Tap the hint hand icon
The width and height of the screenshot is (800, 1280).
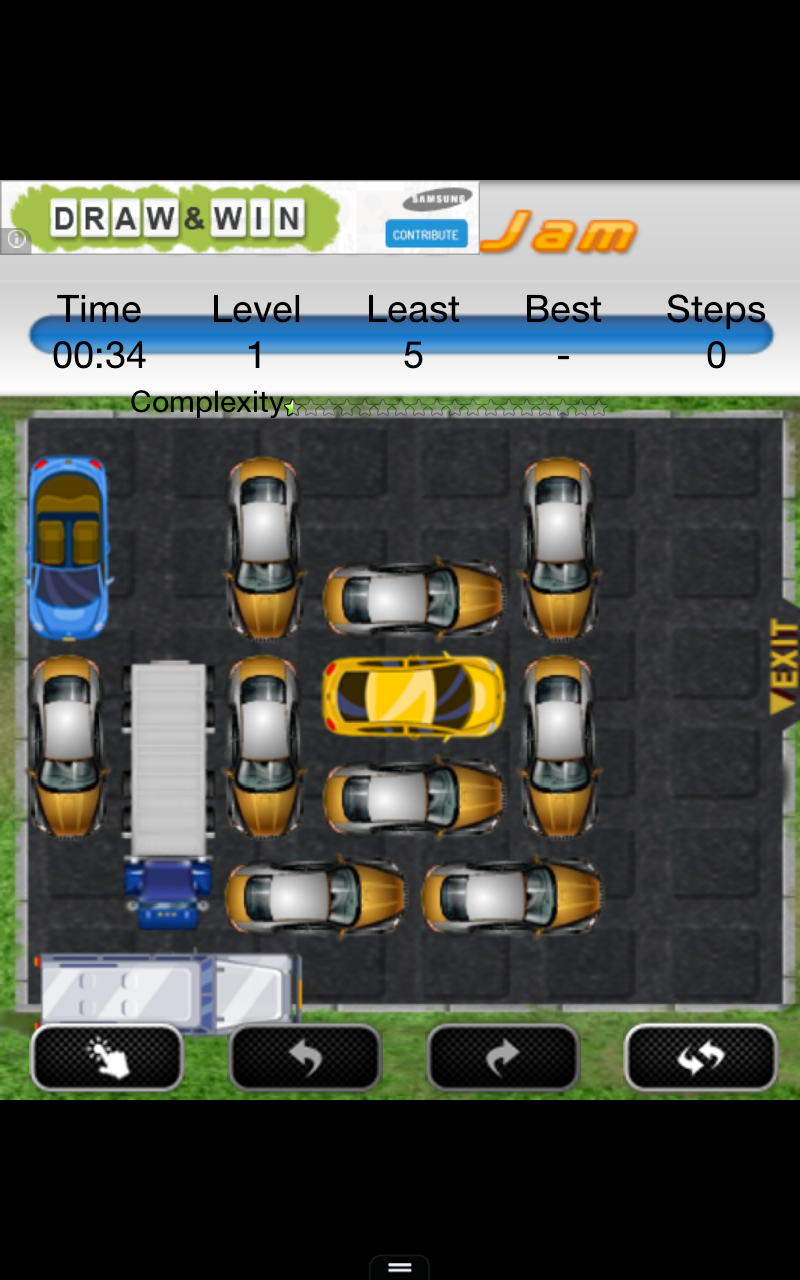[x=107, y=1056]
